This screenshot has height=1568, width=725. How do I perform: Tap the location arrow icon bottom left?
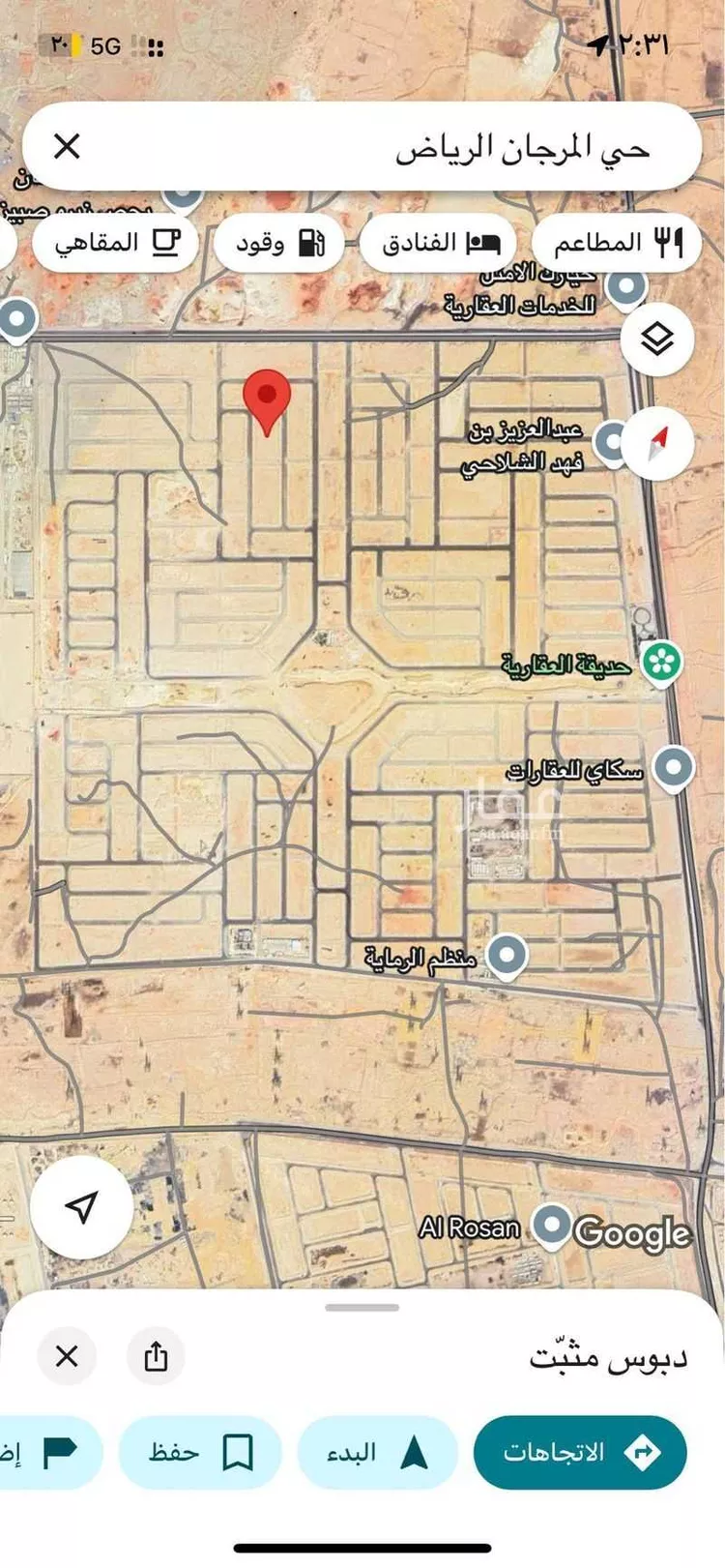(x=80, y=1208)
